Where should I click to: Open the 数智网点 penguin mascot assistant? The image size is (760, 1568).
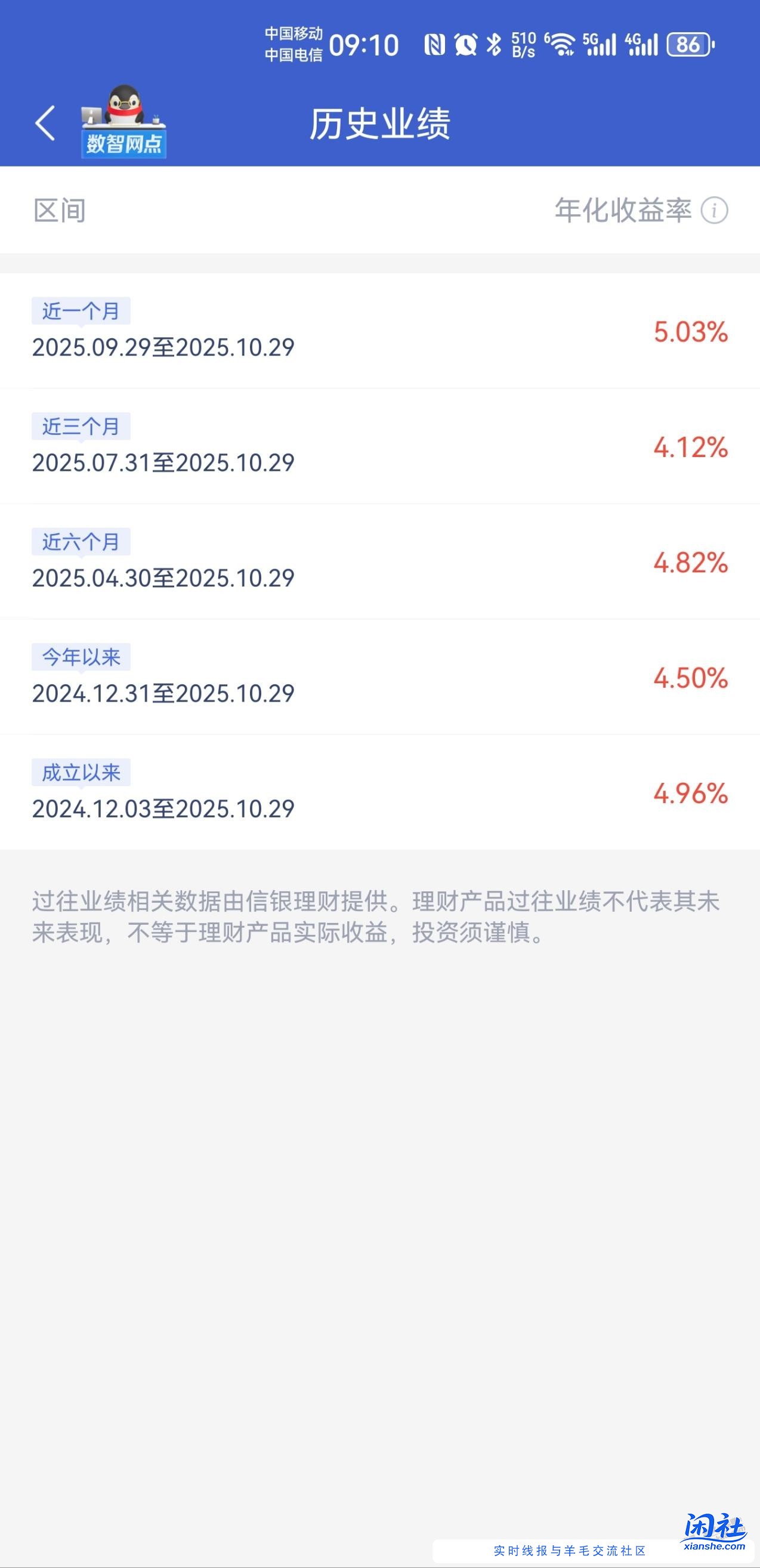123,122
